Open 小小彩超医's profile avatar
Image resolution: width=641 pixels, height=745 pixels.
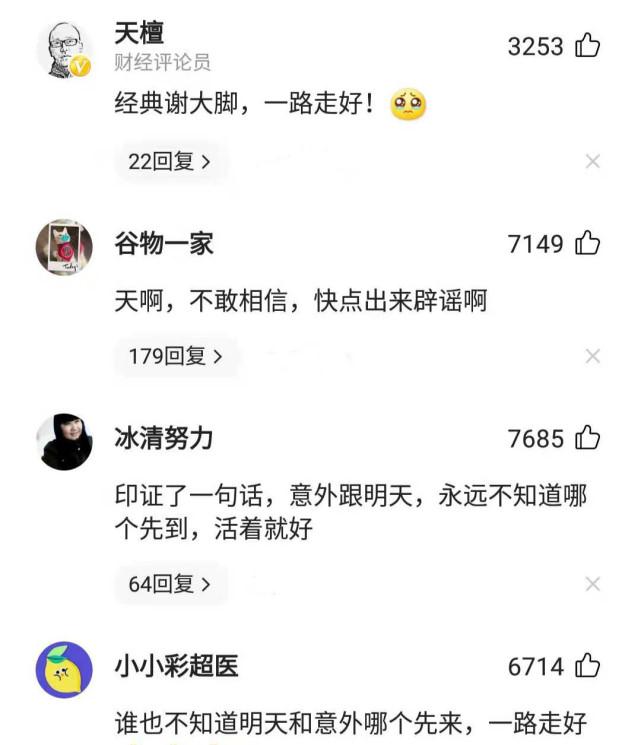coord(65,670)
